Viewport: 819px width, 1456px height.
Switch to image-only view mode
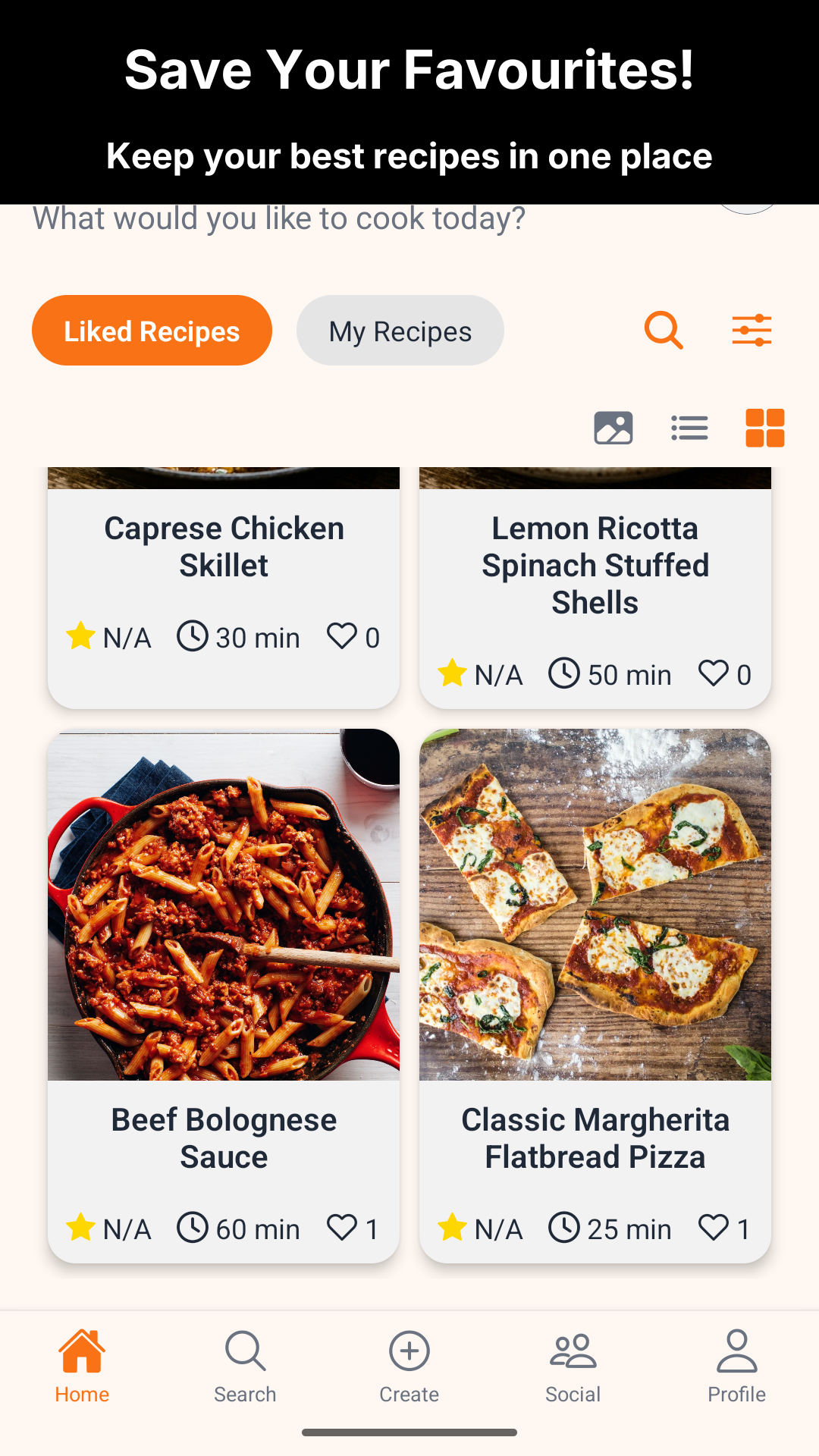coord(613,428)
